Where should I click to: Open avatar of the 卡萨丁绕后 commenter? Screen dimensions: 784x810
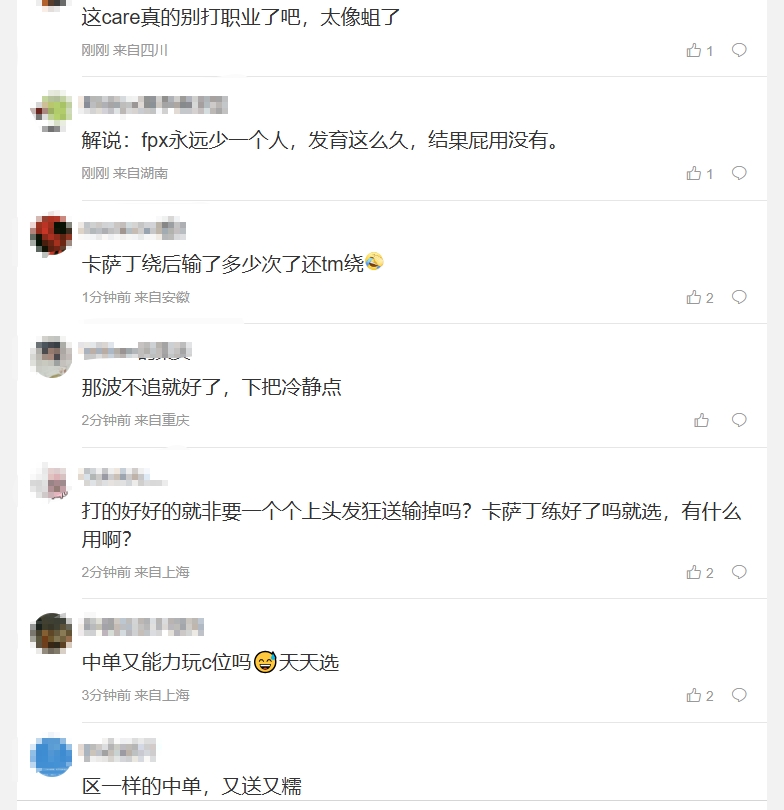point(51,235)
